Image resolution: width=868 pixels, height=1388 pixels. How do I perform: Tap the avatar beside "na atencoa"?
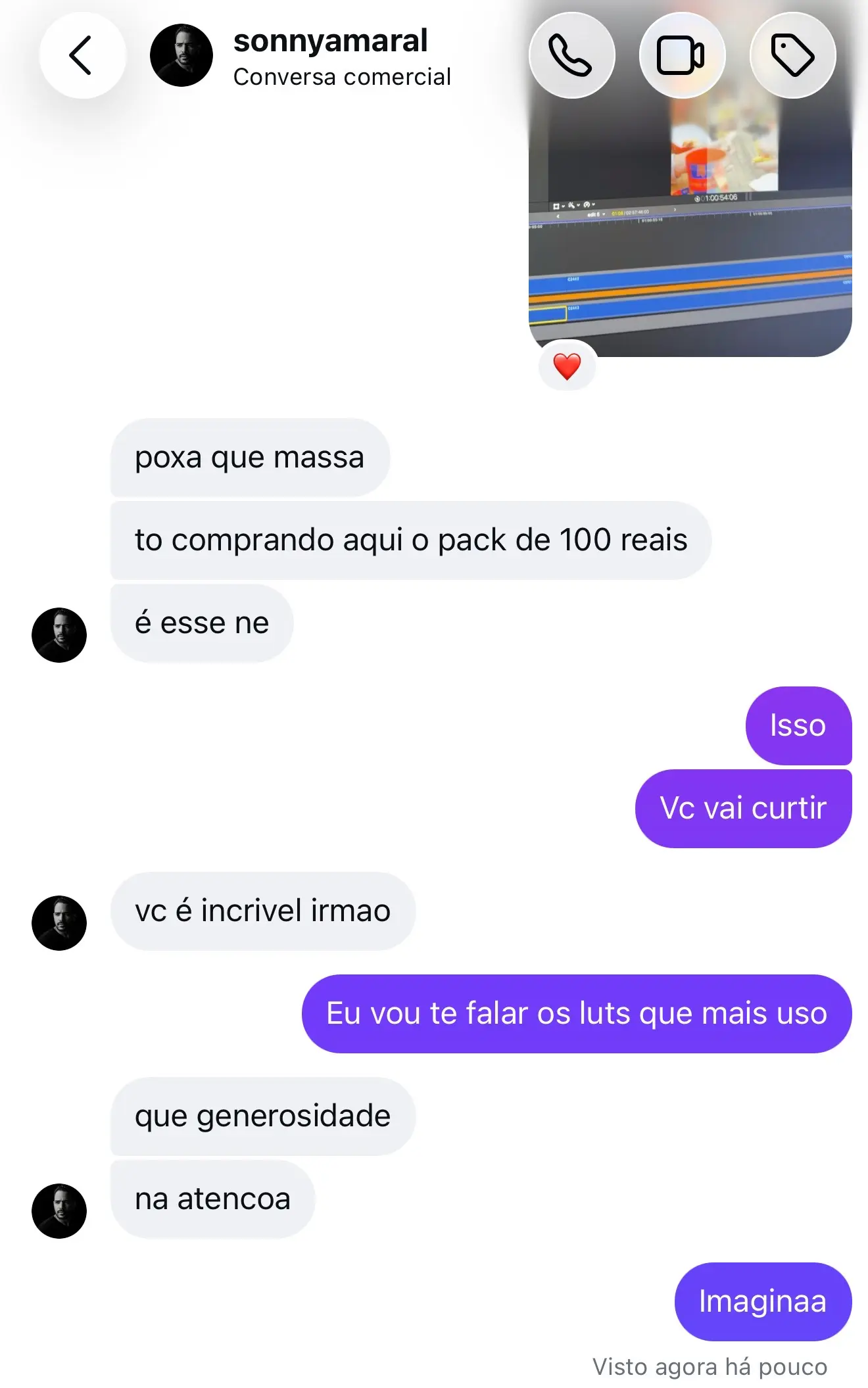[59, 1210]
